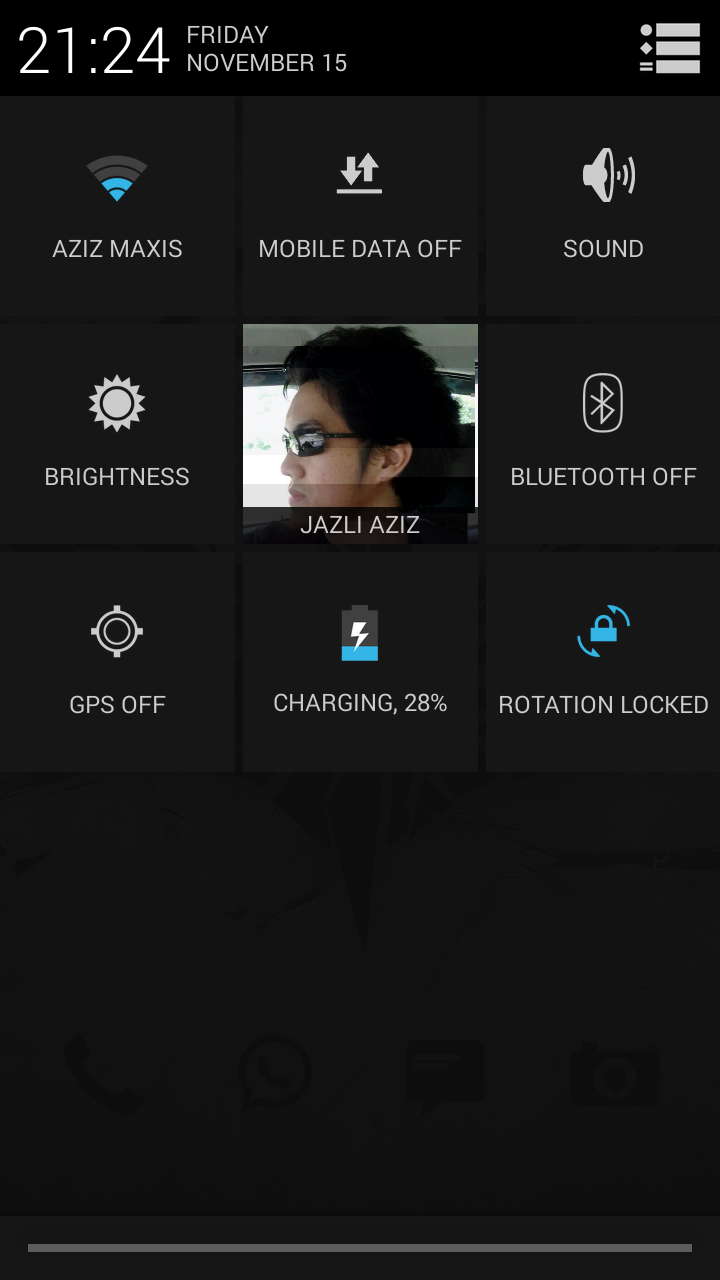Open the Brightness tile
The height and width of the screenshot is (1280, 720).
(x=117, y=434)
